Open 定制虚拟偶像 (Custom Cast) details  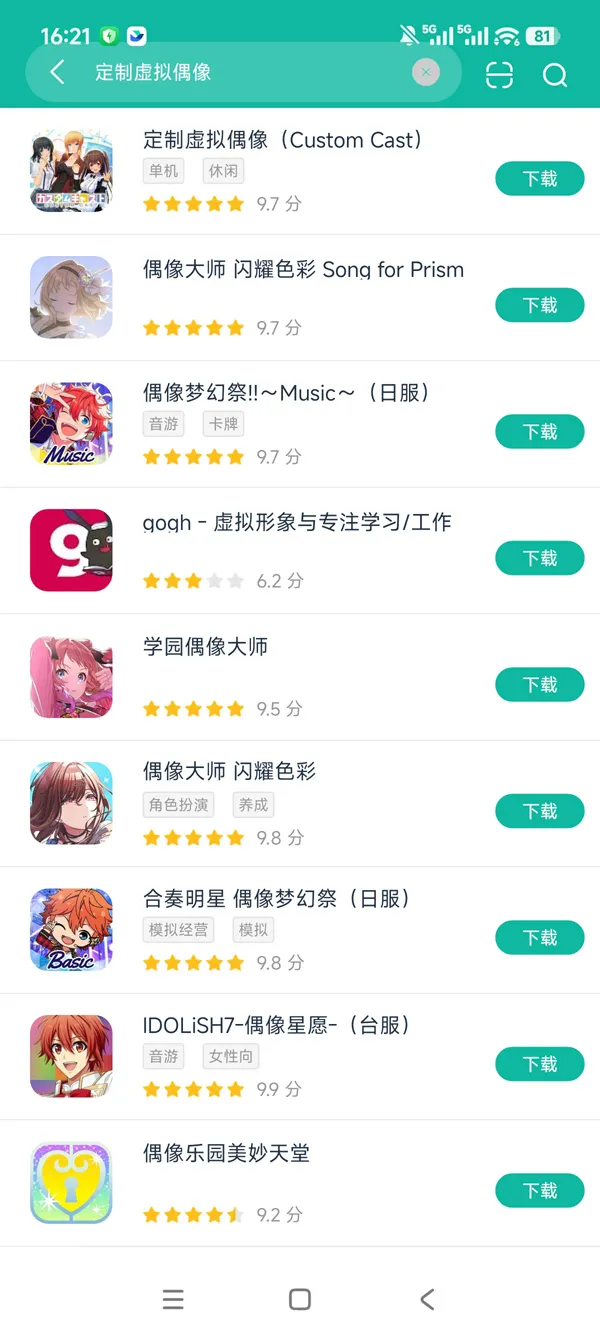point(282,141)
